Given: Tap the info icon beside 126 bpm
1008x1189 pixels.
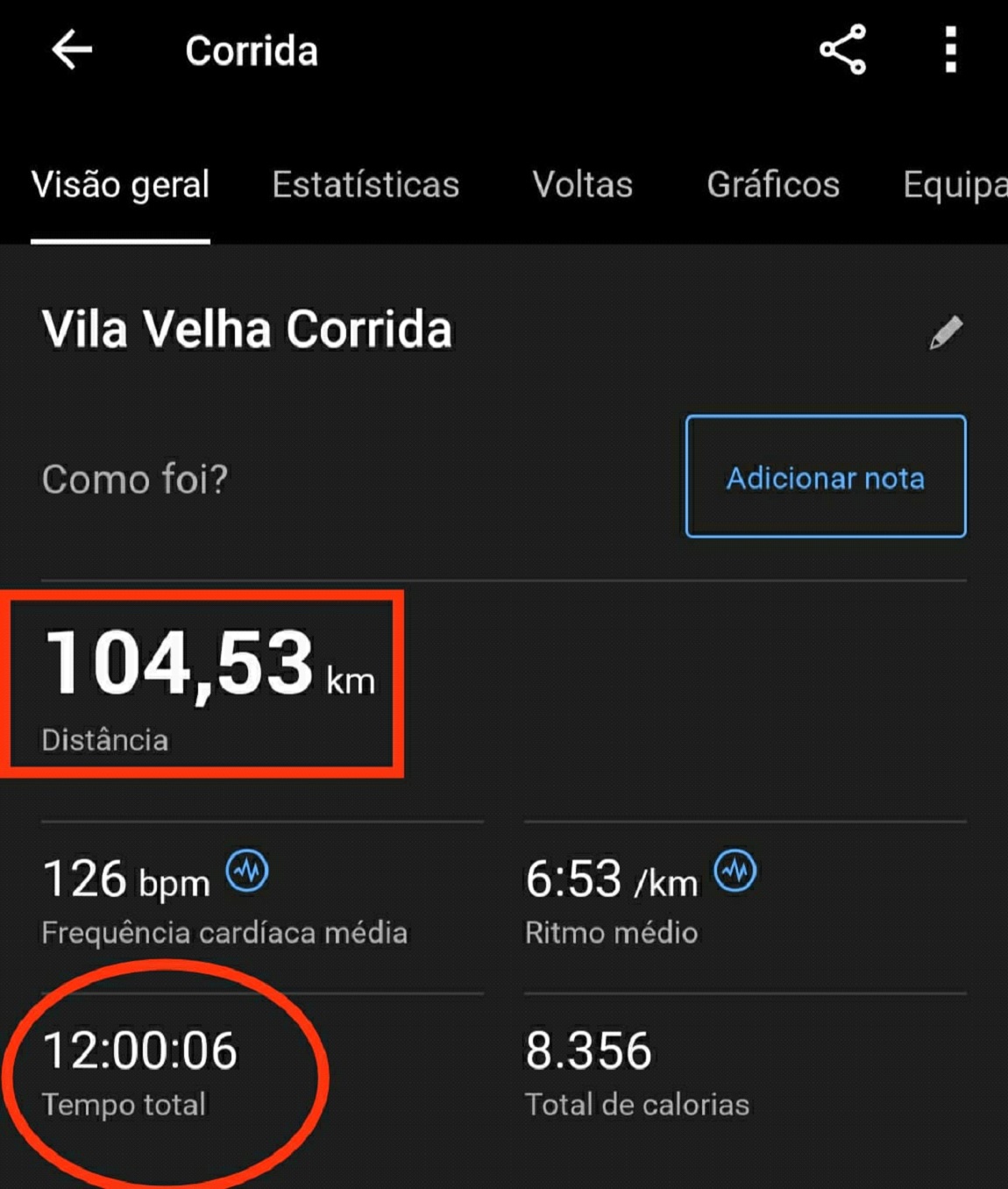Looking at the screenshot, I should pyautogui.click(x=247, y=872).
